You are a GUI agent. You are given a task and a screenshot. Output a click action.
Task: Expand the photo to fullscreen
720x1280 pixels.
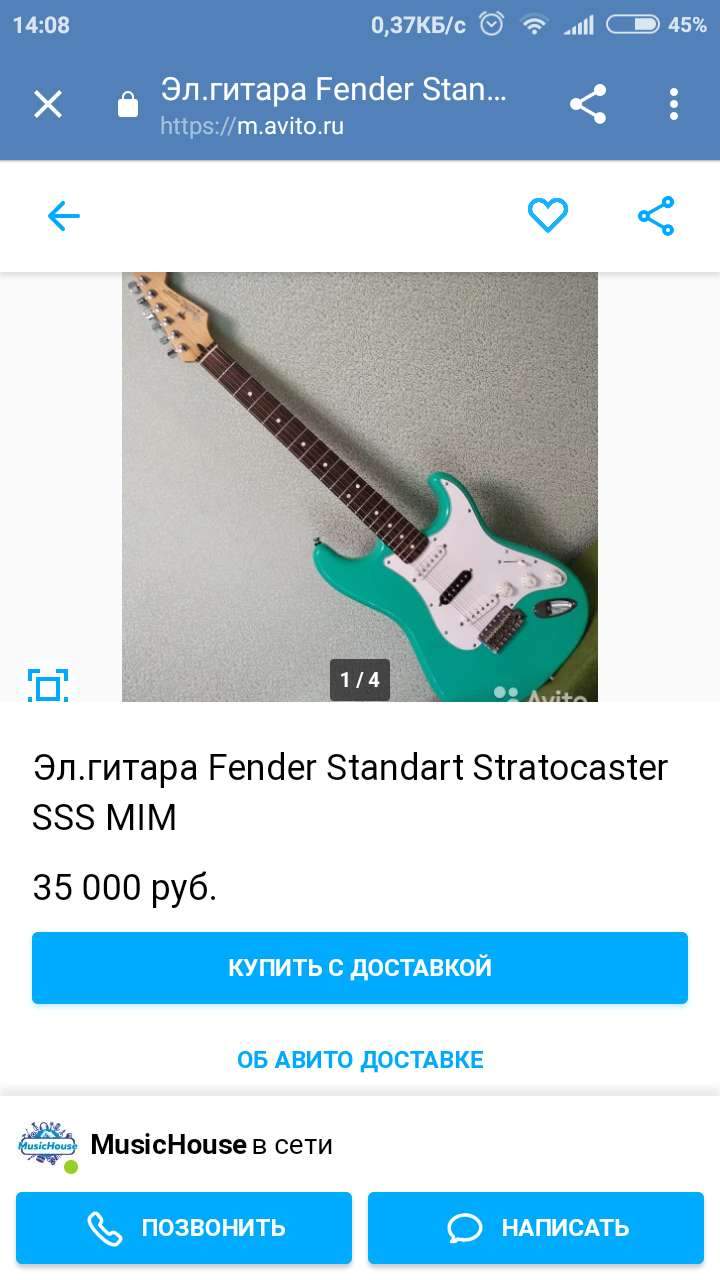pos(47,685)
